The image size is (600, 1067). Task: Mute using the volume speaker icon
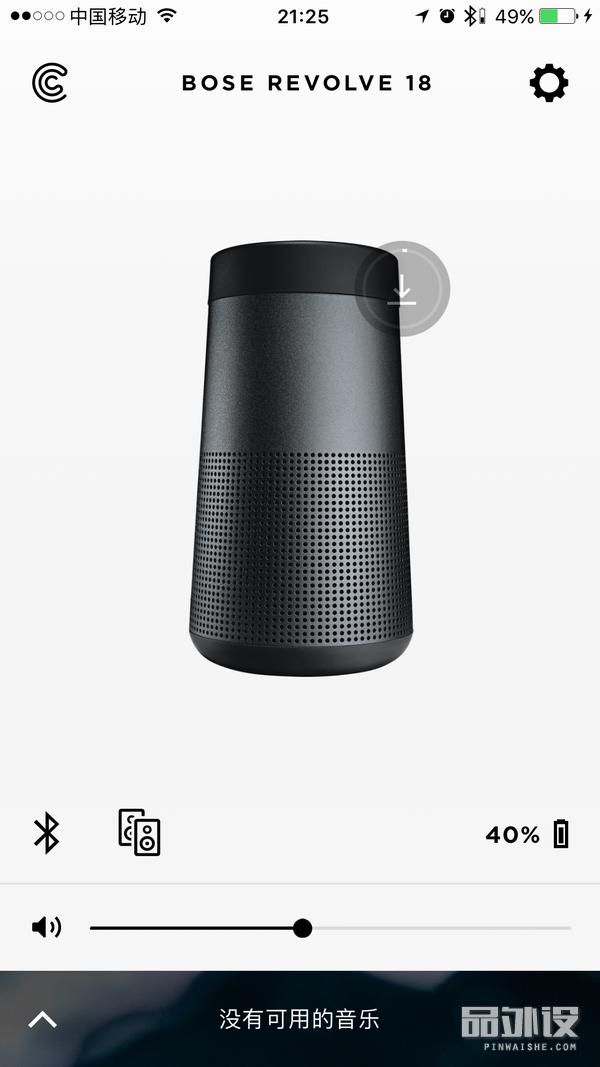click(46, 927)
